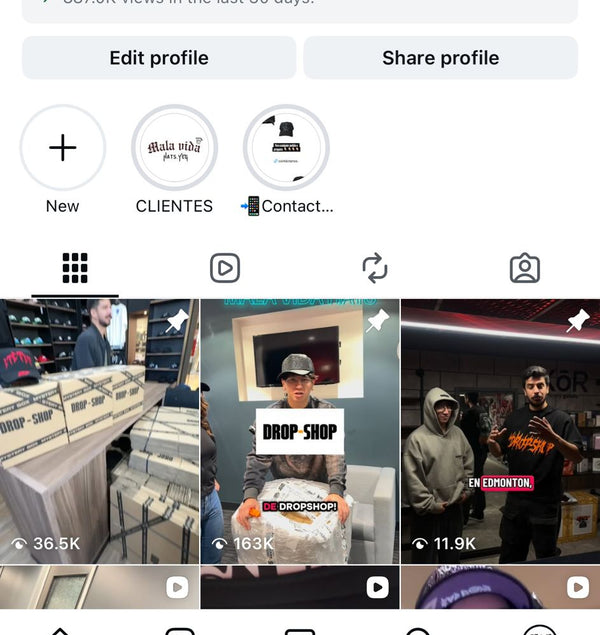Play the pinned reel with 163K views
The height and width of the screenshot is (635, 600).
[300, 430]
